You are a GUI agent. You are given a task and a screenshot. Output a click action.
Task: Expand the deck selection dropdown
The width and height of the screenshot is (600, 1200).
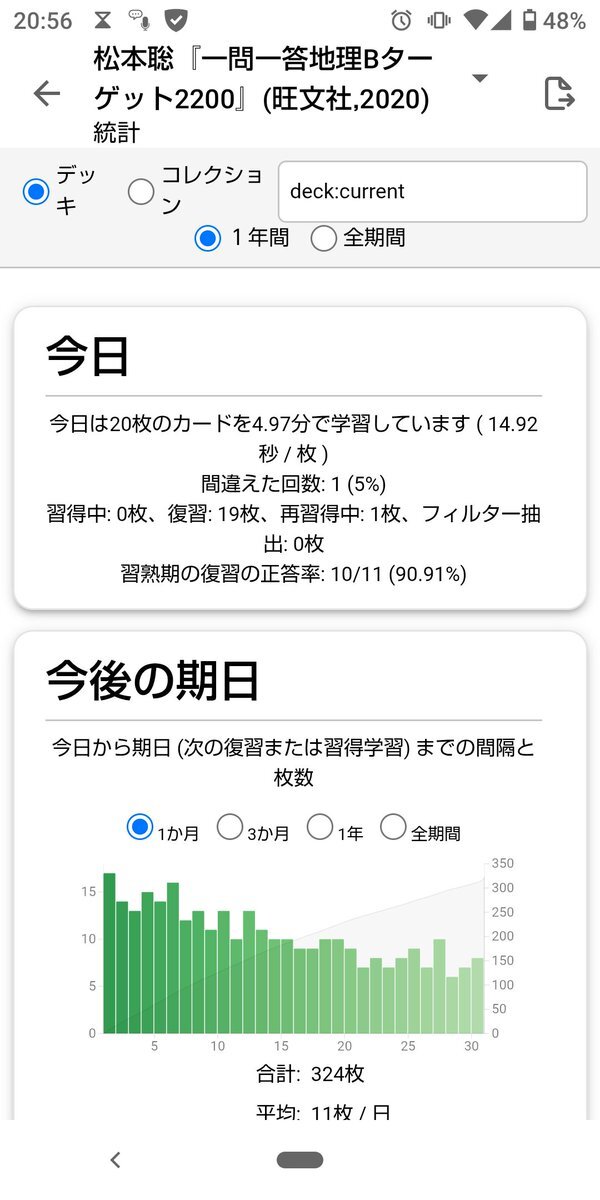[x=480, y=79]
